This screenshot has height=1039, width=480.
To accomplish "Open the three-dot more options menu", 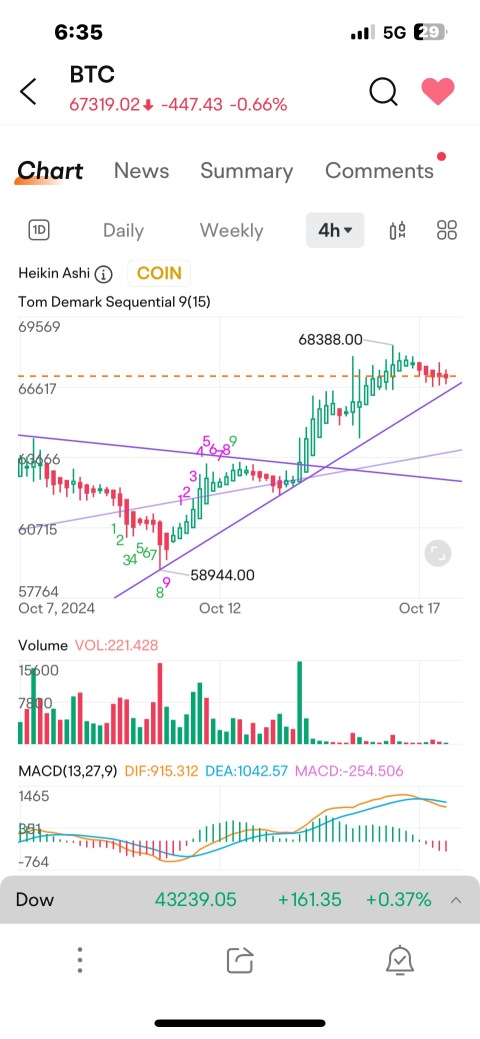I will pos(80,959).
